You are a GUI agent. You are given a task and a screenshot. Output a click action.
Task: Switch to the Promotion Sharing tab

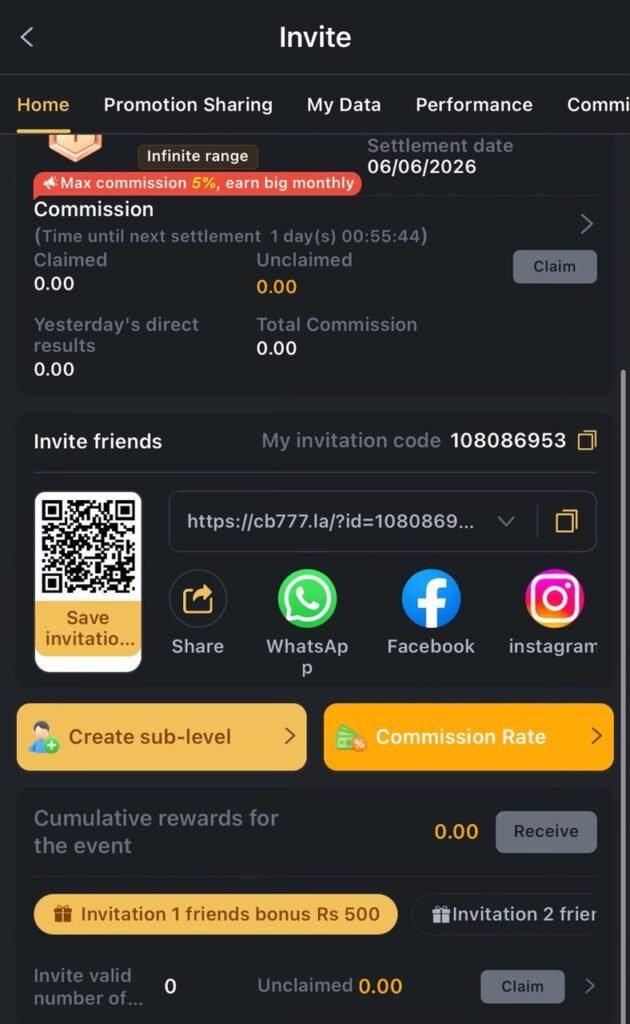click(188, 104)
